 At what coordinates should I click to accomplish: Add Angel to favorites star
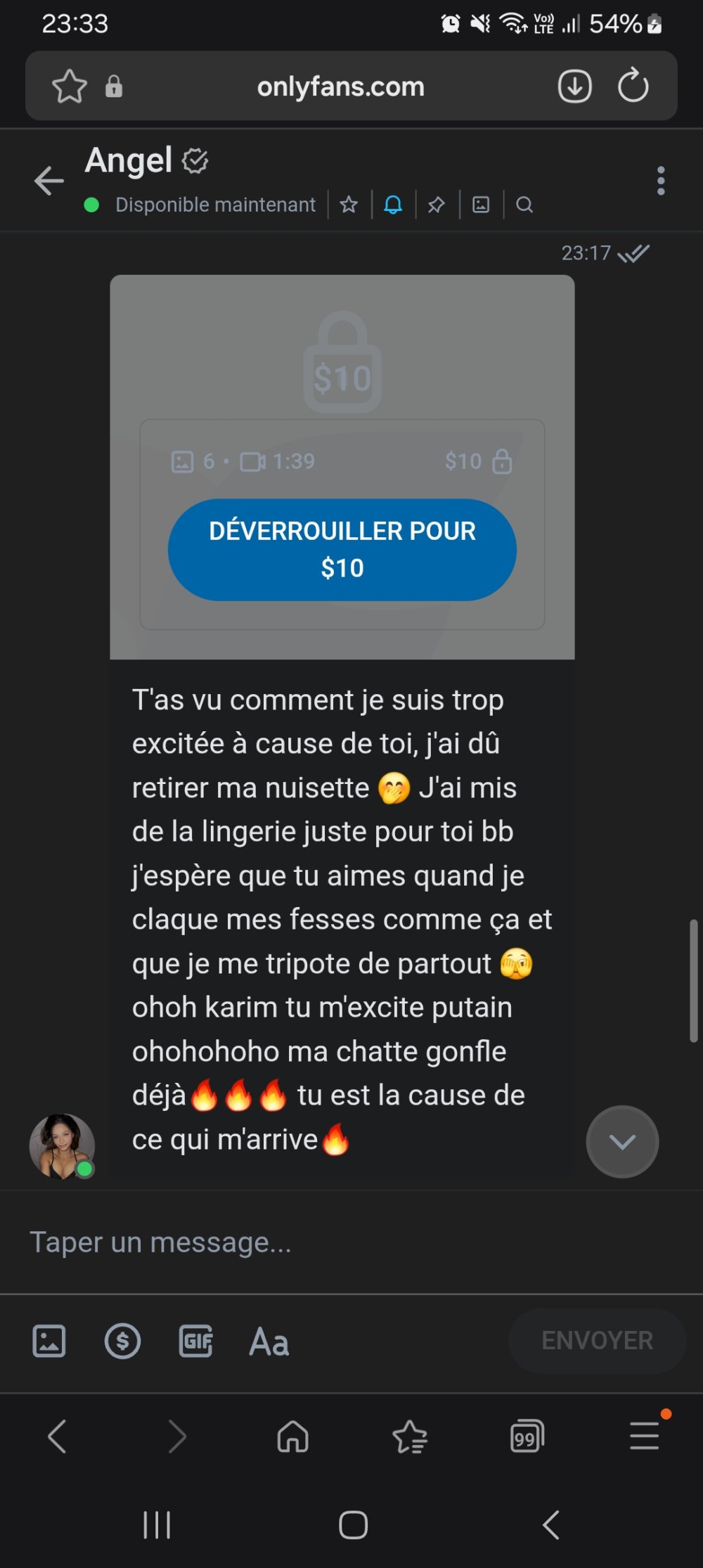349,205
